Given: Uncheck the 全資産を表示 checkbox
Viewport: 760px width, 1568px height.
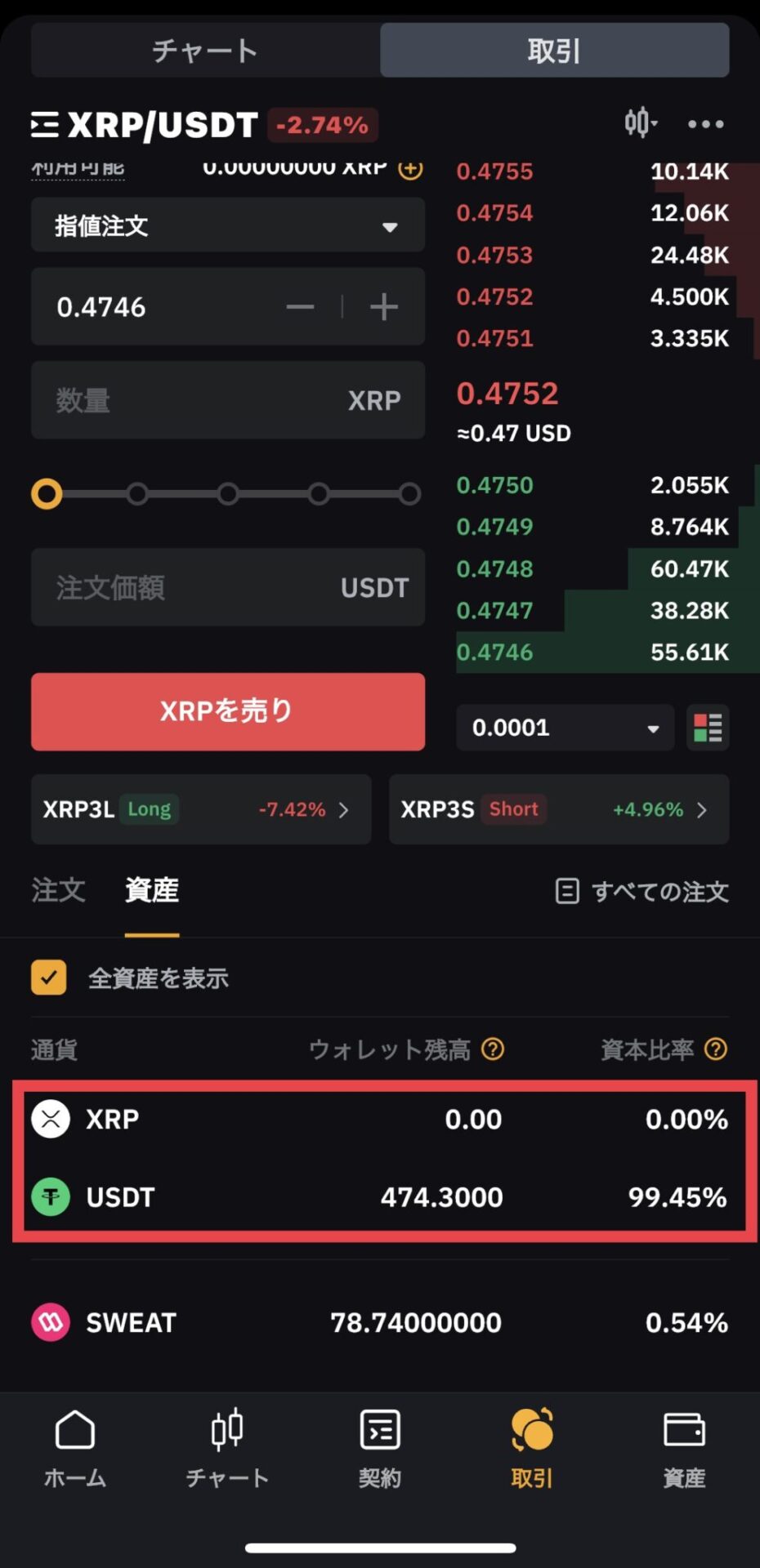Looking at the screenshot, I should click(x=47, y=977).
